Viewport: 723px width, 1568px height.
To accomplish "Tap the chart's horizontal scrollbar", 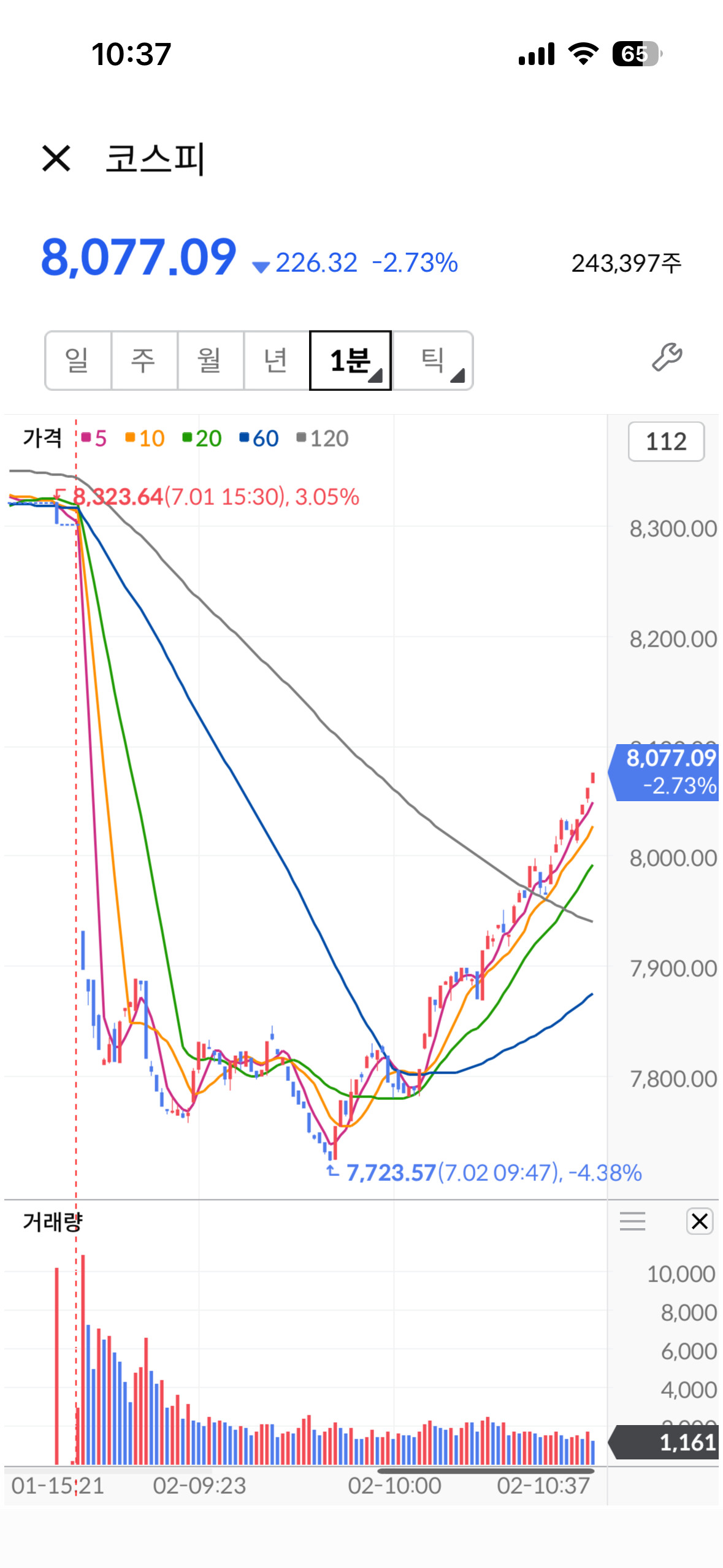I will pos(486,1470).
